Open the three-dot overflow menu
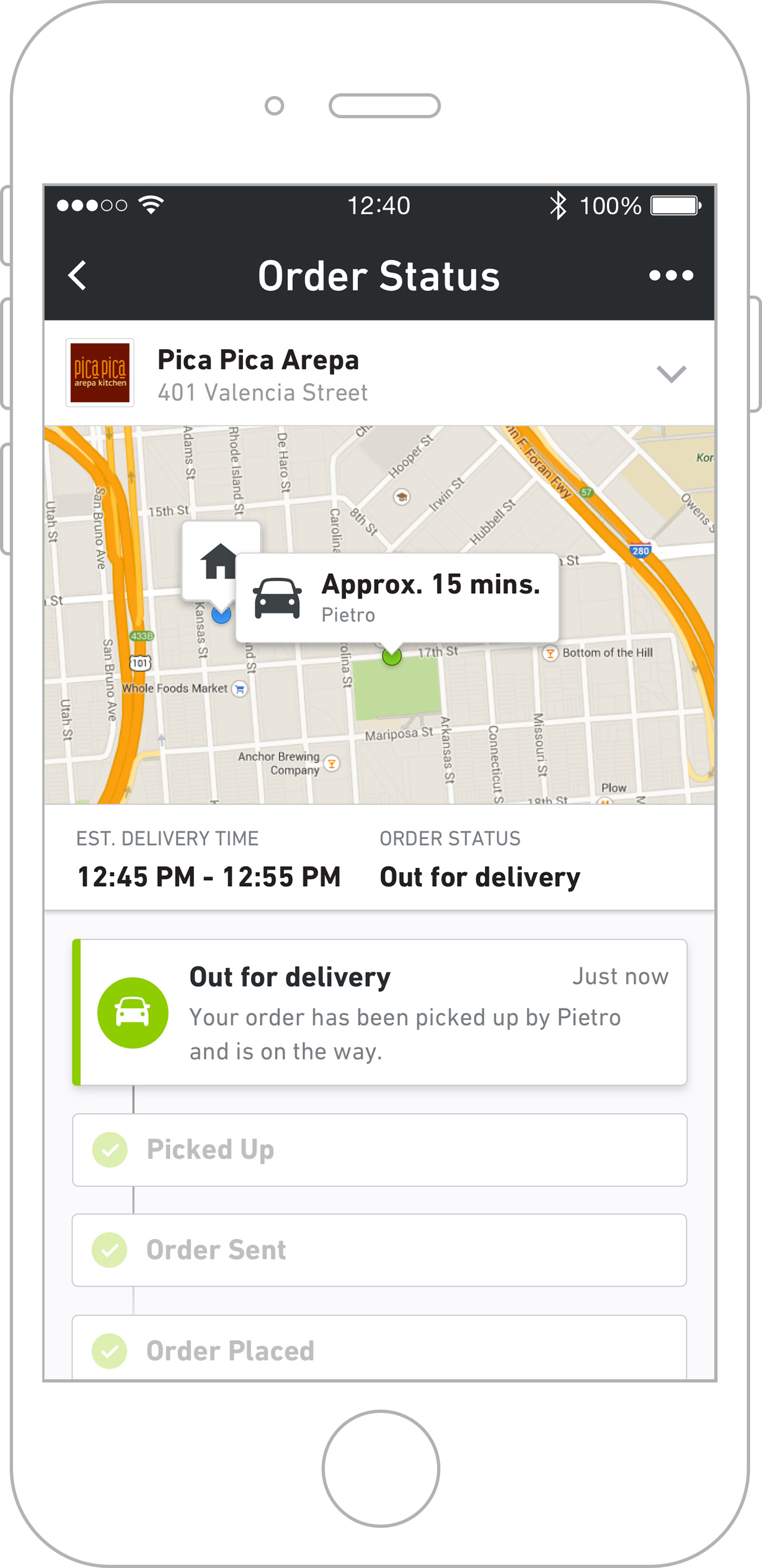 point(671,276)
